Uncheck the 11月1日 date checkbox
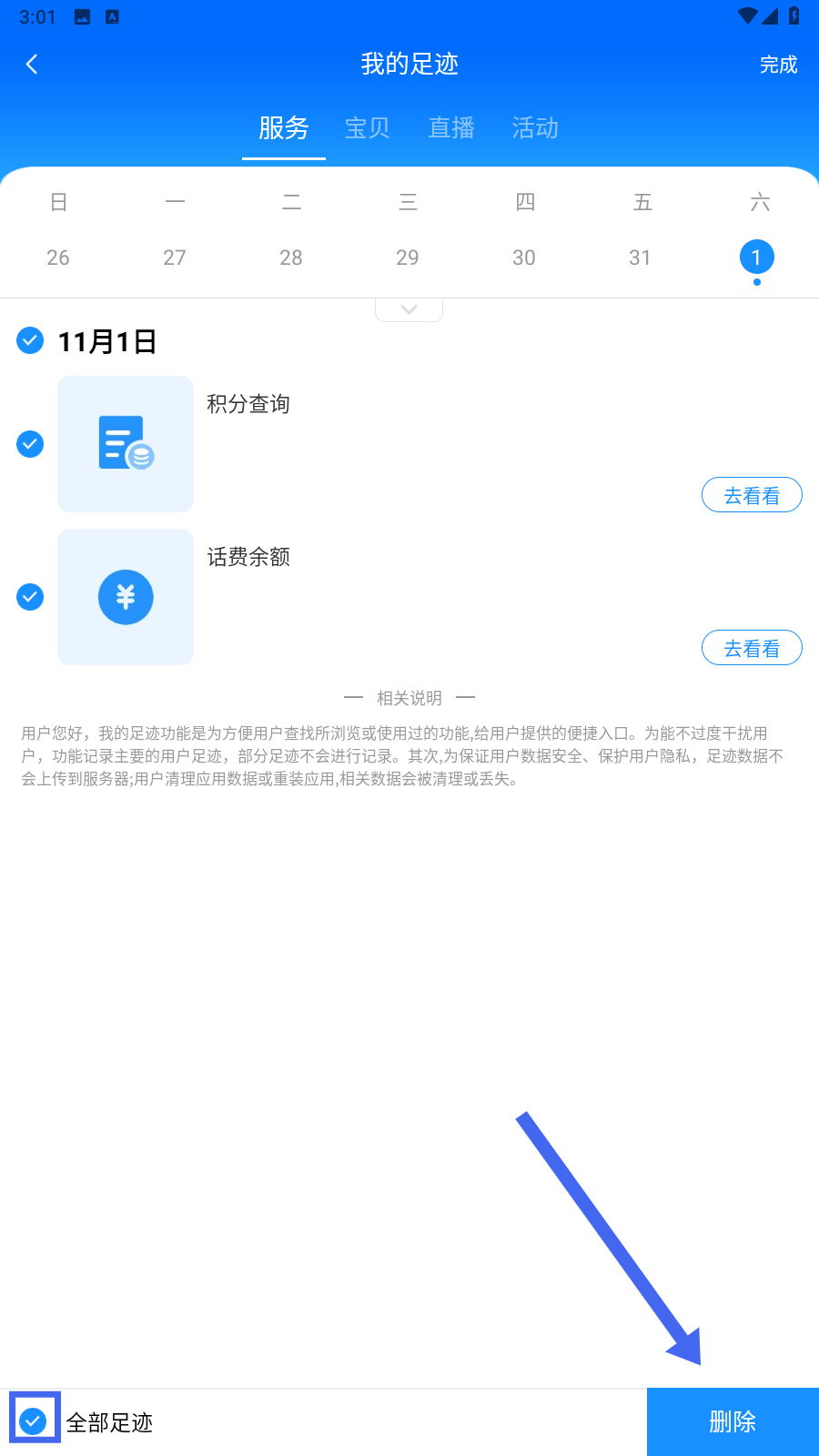The width and height of the screenshot is (819, 1456). point(30,341)
